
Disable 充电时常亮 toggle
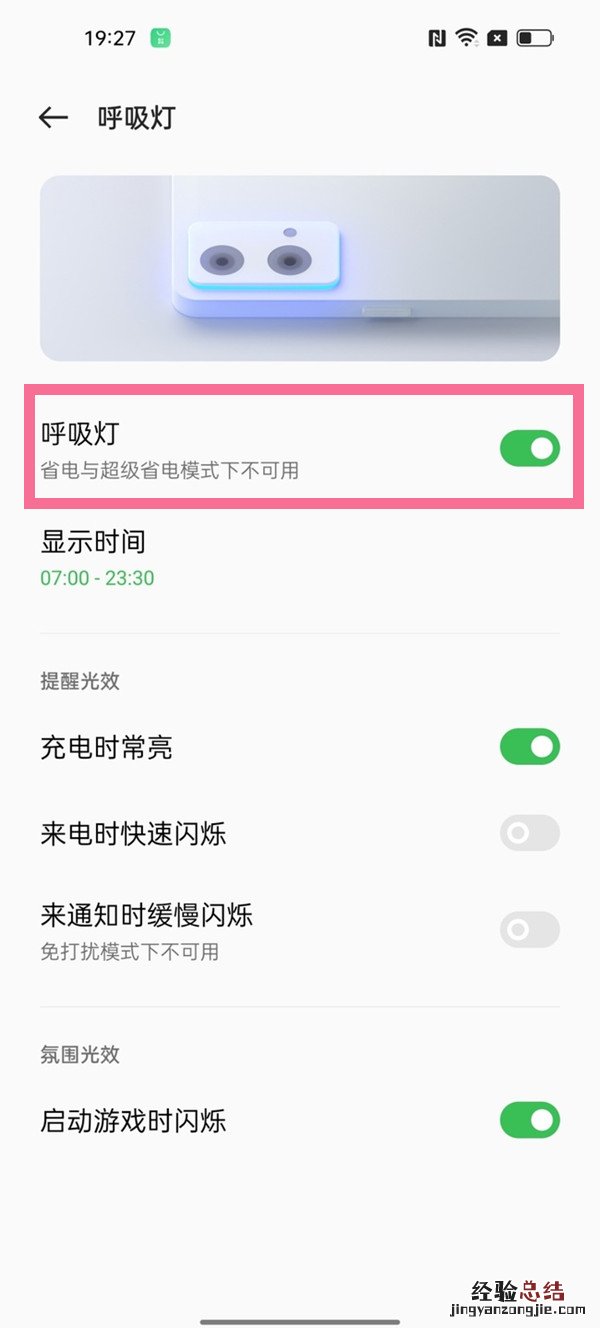click(529, 747)
